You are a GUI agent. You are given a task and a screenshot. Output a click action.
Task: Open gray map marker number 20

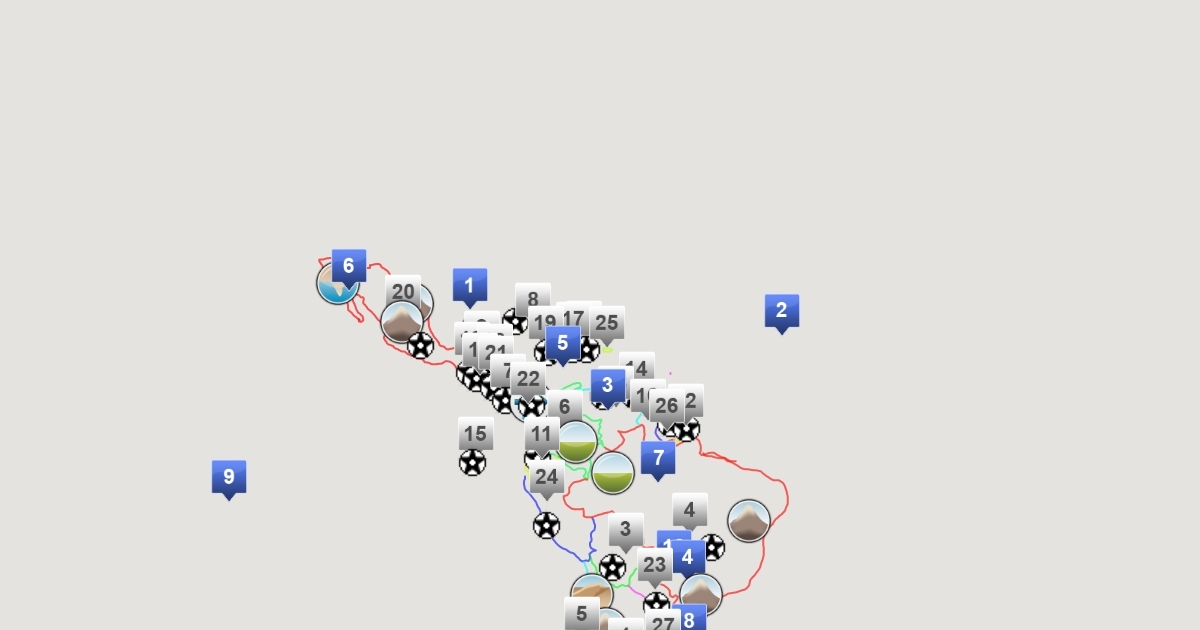pos(403,292)
